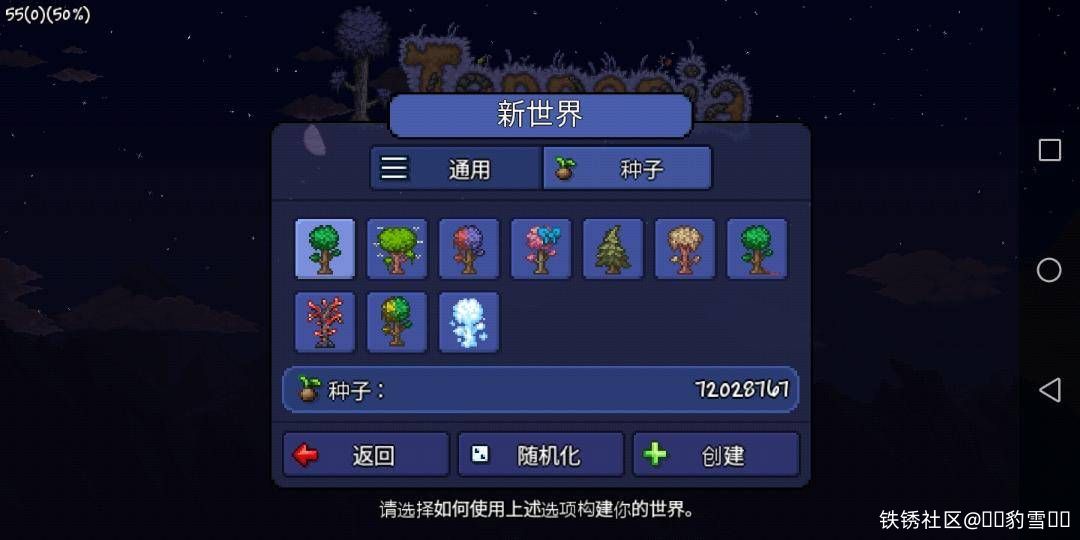Switch to the 通用 tab
Viewport: 1080px width, 540px height.
tap(456, 168)
